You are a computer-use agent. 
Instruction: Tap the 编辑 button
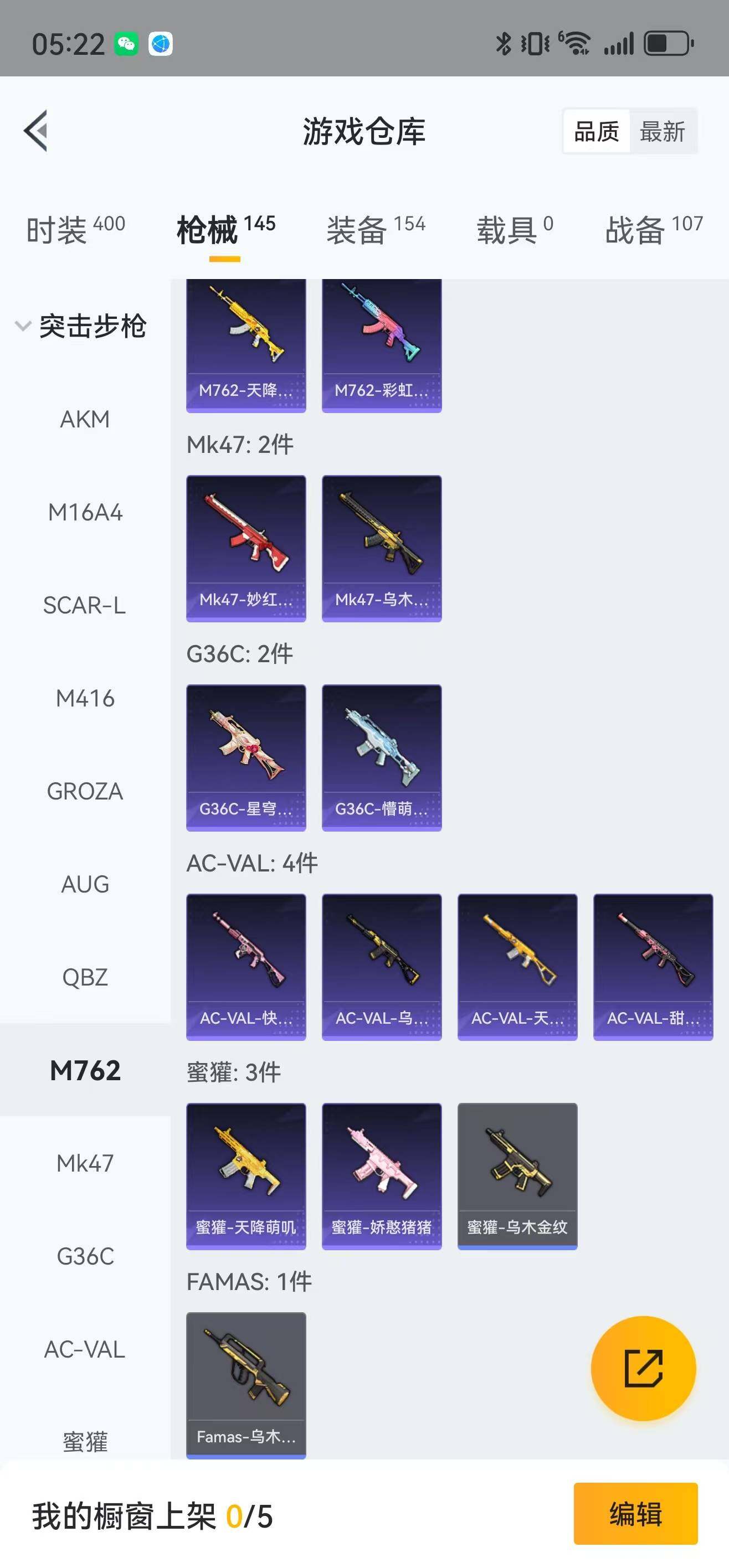[x=635, y=1513]
